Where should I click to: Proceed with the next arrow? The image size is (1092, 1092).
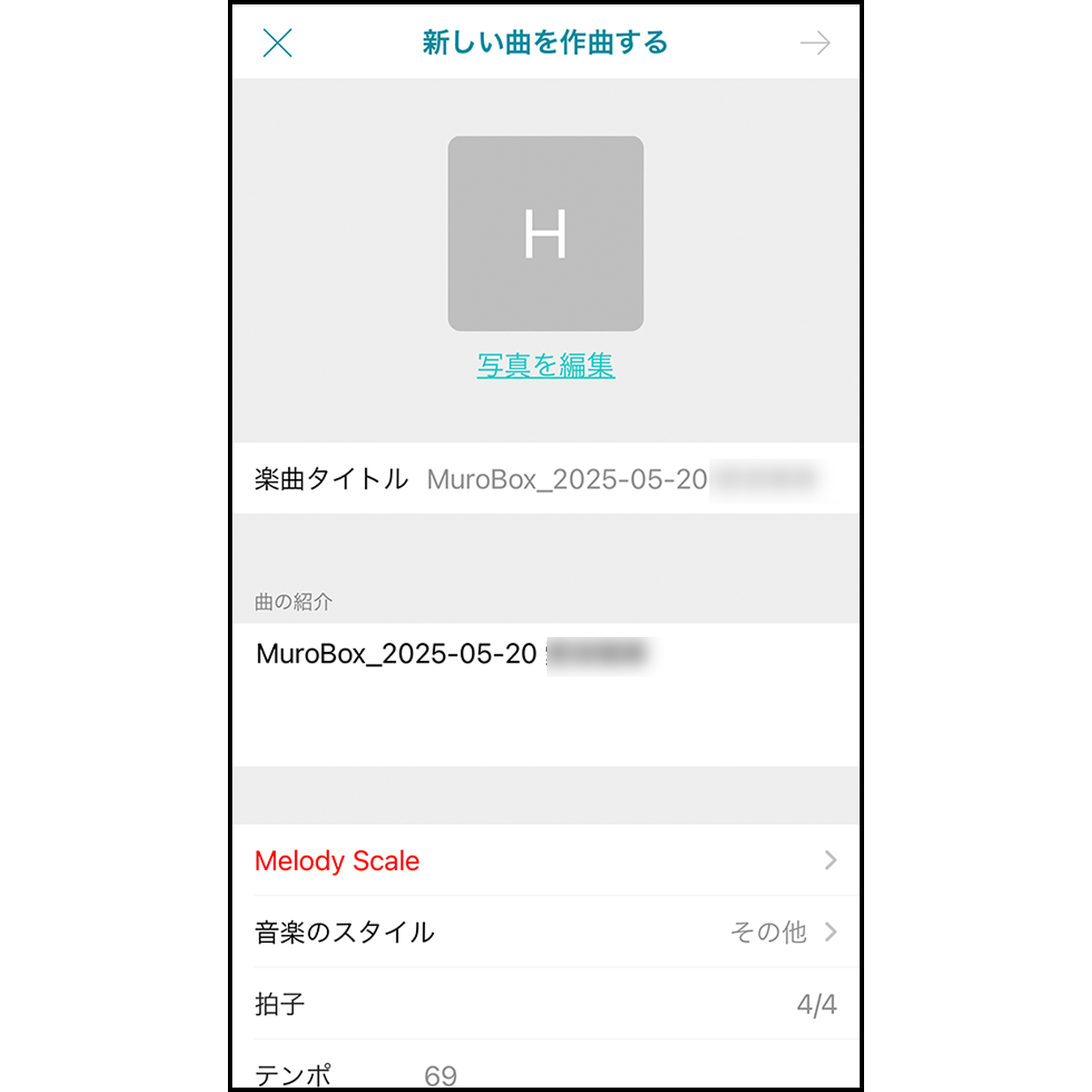point(815,42)
